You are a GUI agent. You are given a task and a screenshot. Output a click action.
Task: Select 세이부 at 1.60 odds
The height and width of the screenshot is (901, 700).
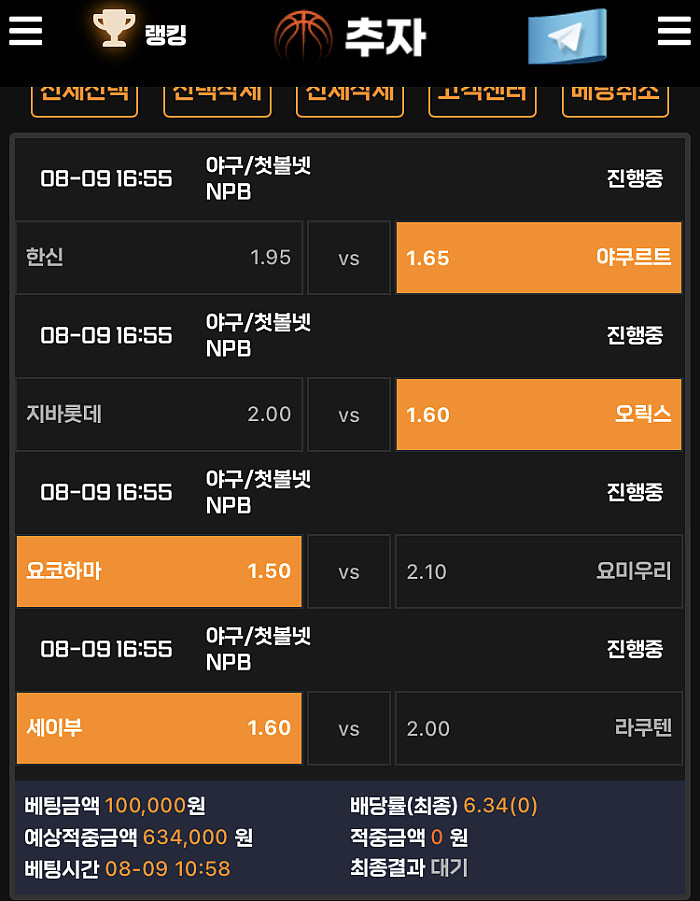(x=160, y=728)
